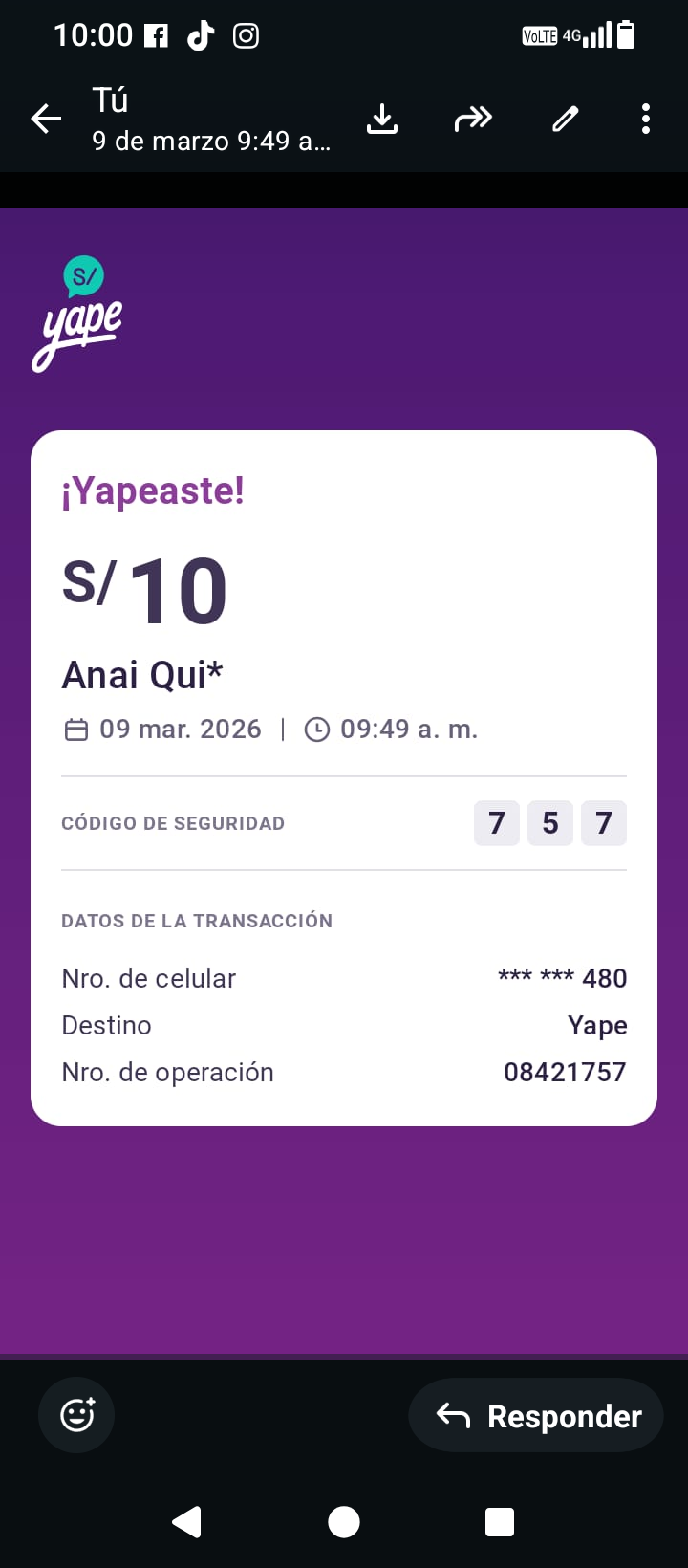Edit the image with the pencil
The width and height of the screenshot is (688, 1568).
click(566, 119)
